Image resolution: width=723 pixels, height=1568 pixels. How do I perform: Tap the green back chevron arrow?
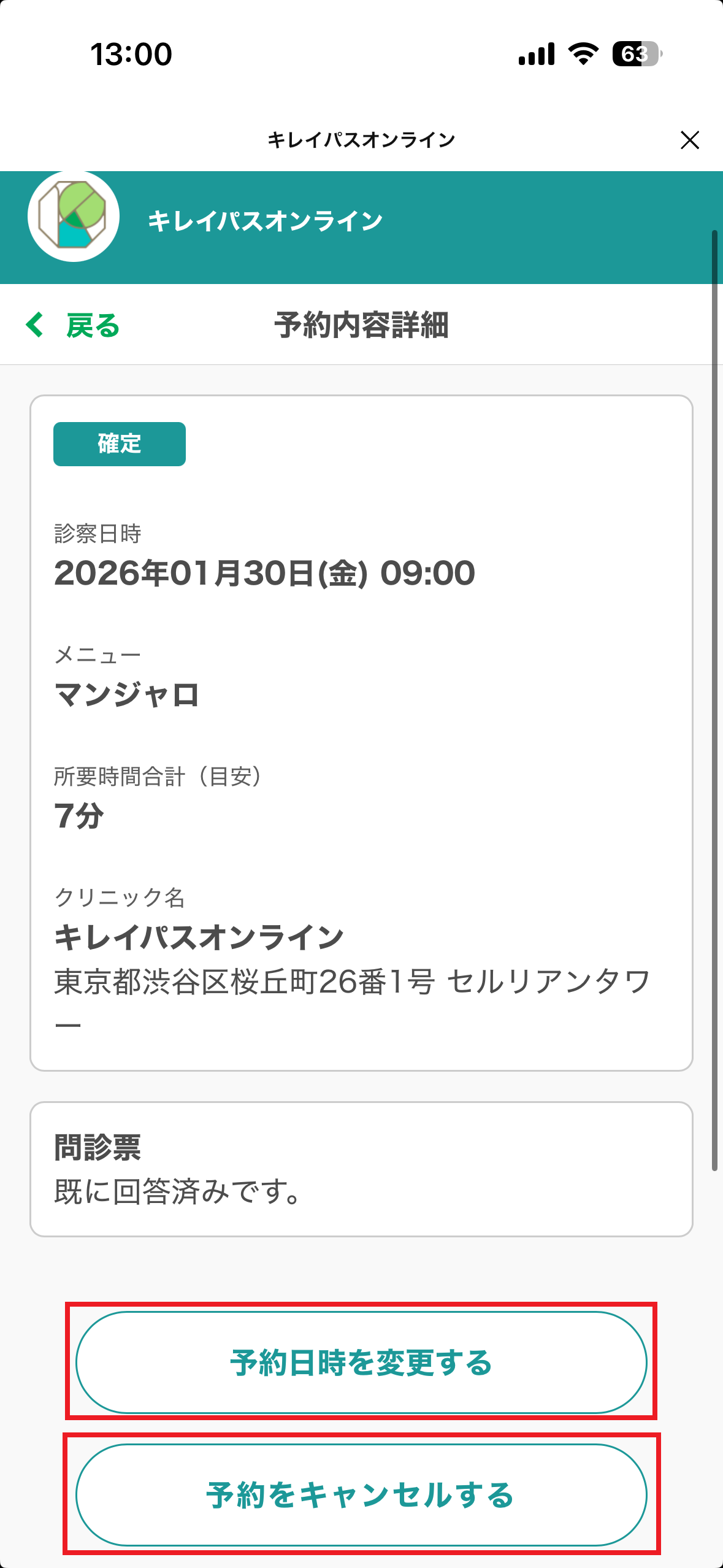[x=35, y=325]
